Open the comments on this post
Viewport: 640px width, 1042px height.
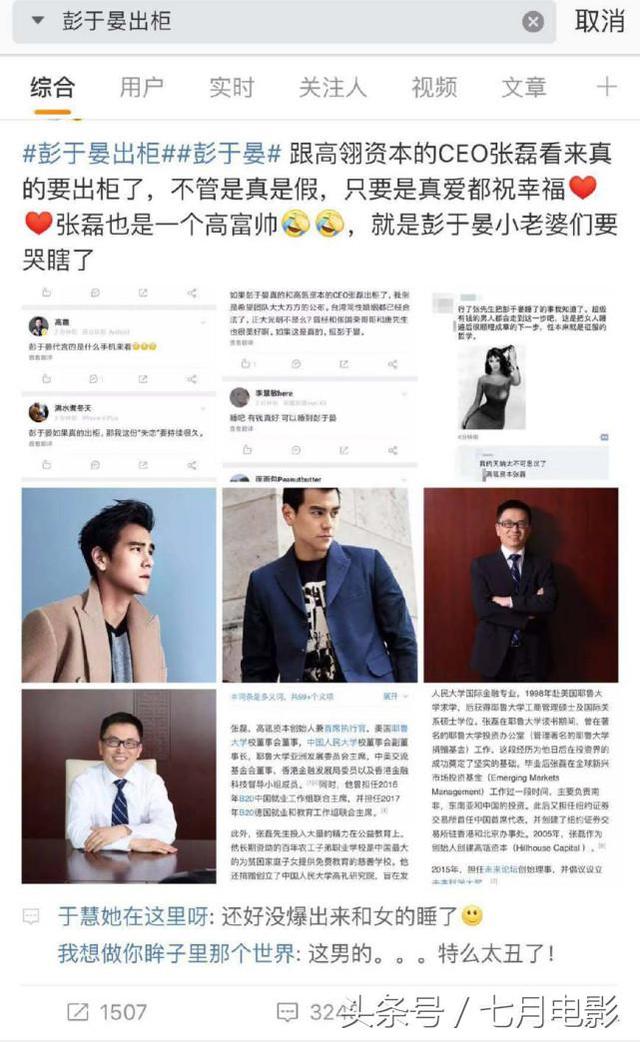click(310, 1012)
